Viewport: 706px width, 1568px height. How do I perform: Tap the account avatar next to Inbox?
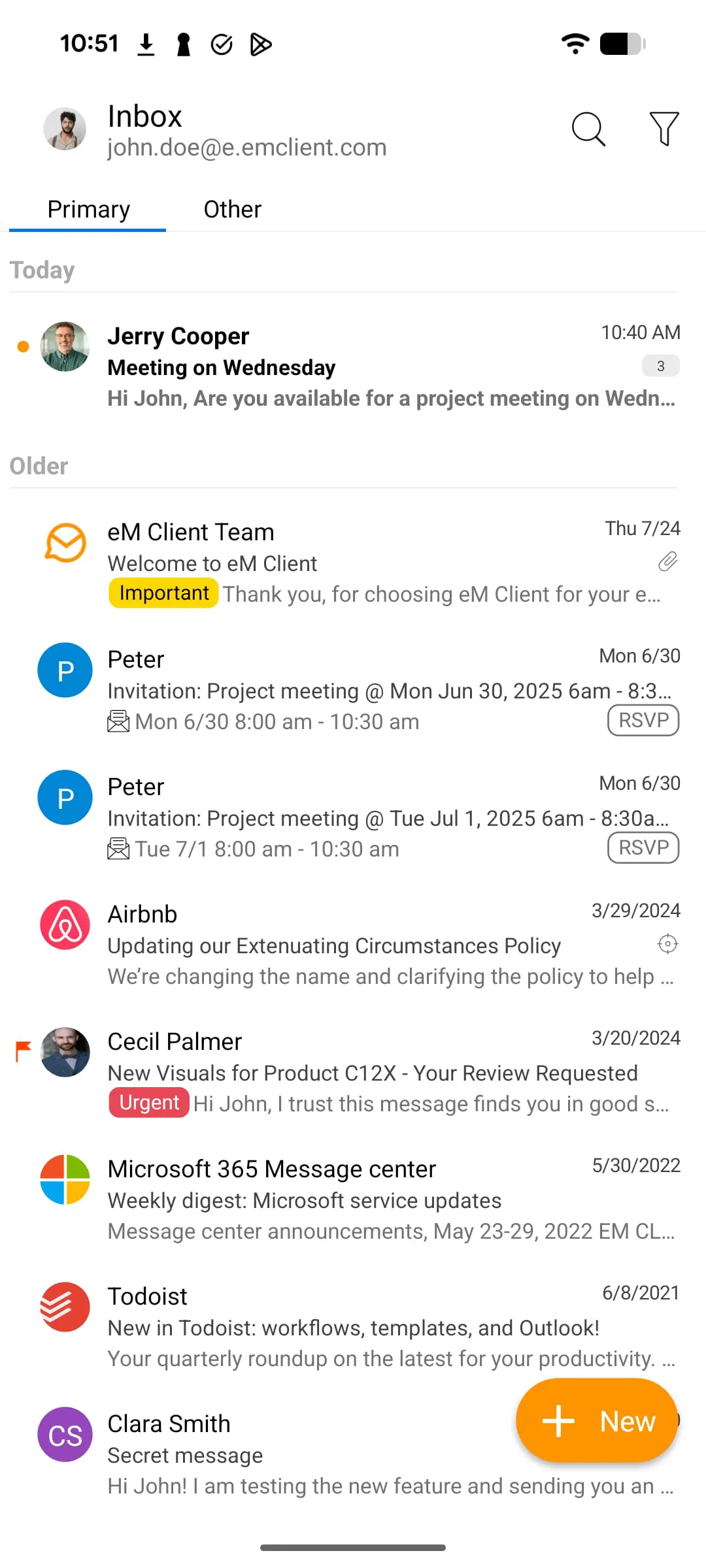(x=64, y=129)
